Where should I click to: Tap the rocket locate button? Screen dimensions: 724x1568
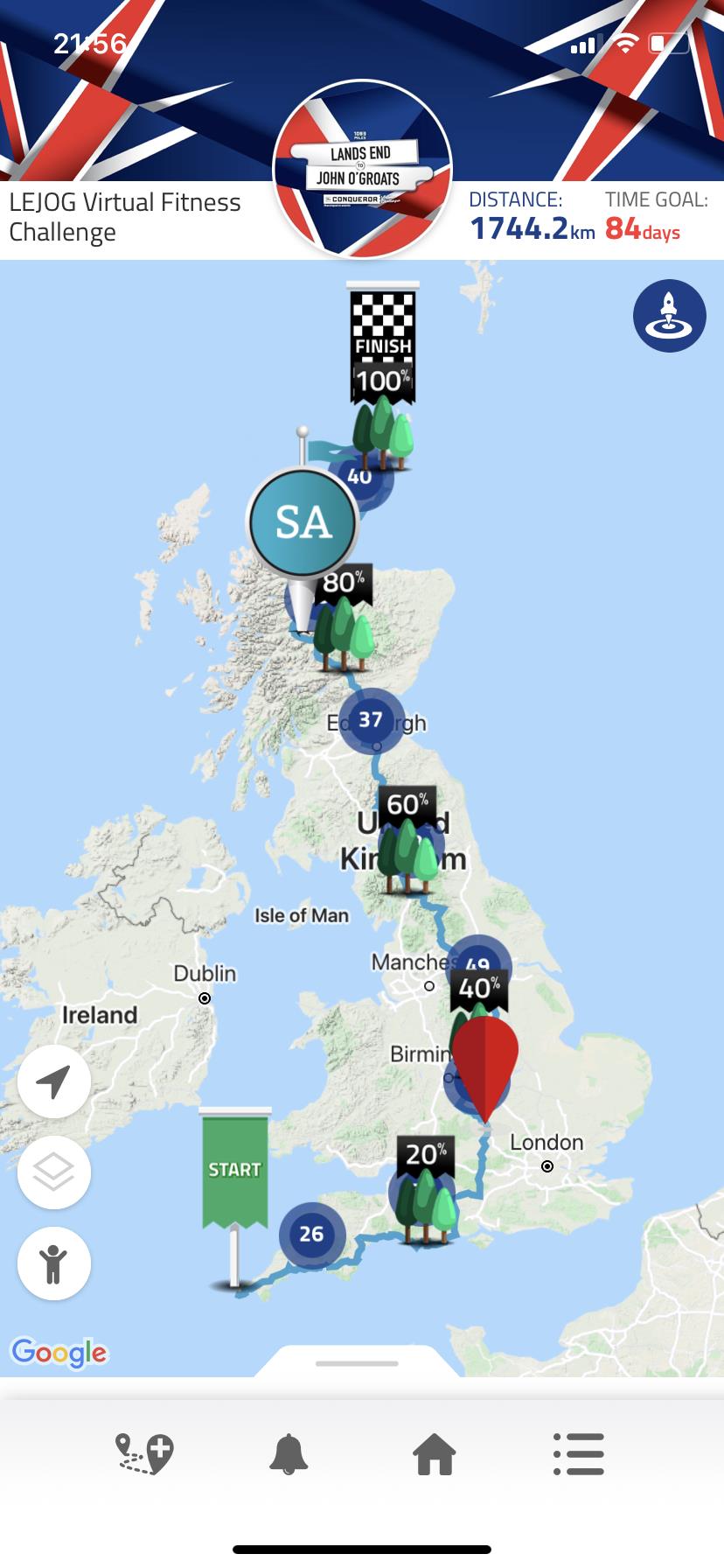coord(669,316)
